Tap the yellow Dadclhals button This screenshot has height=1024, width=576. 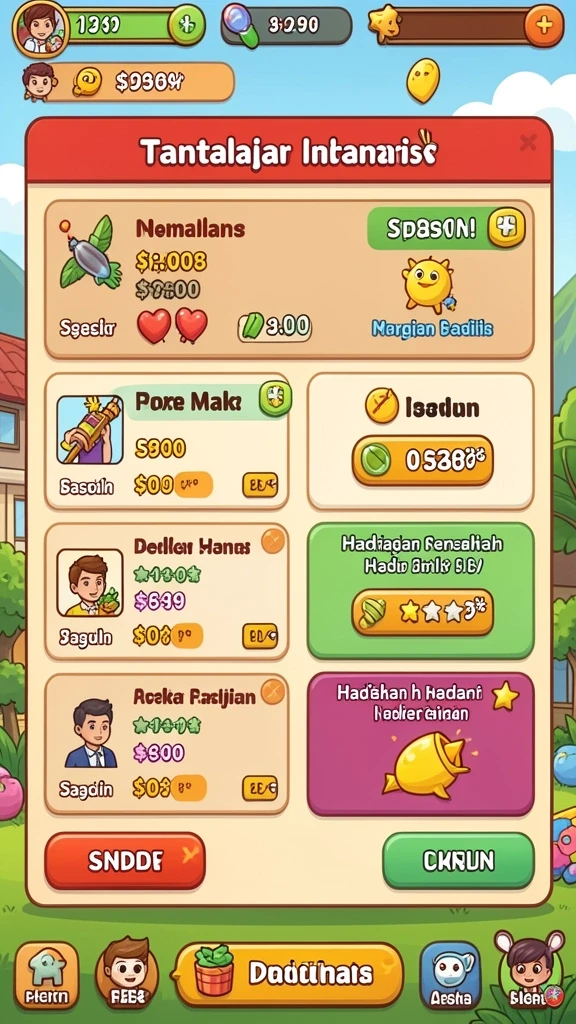pos(289,974)
